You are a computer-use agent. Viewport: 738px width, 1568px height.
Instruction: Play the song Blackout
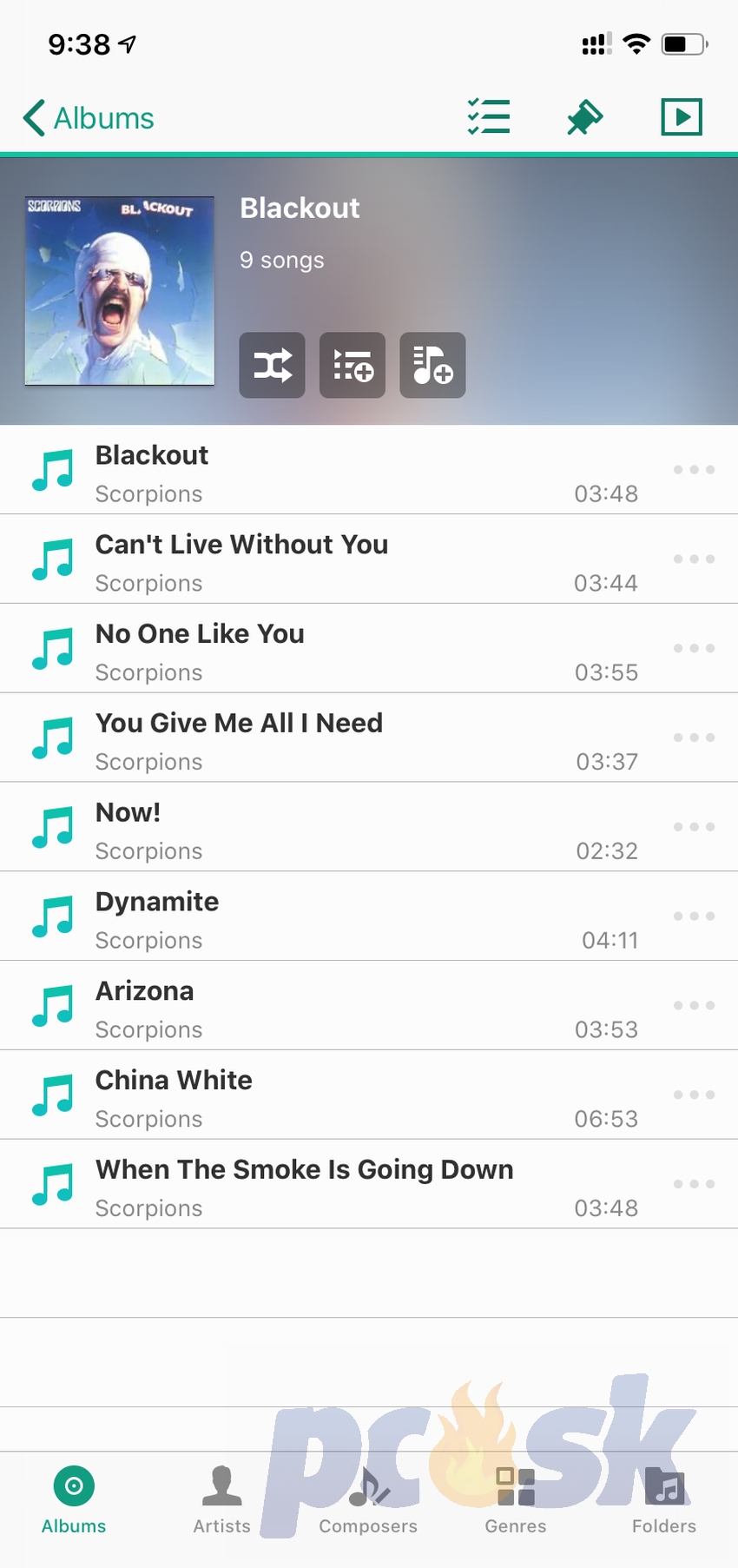(x=369, y=470)
